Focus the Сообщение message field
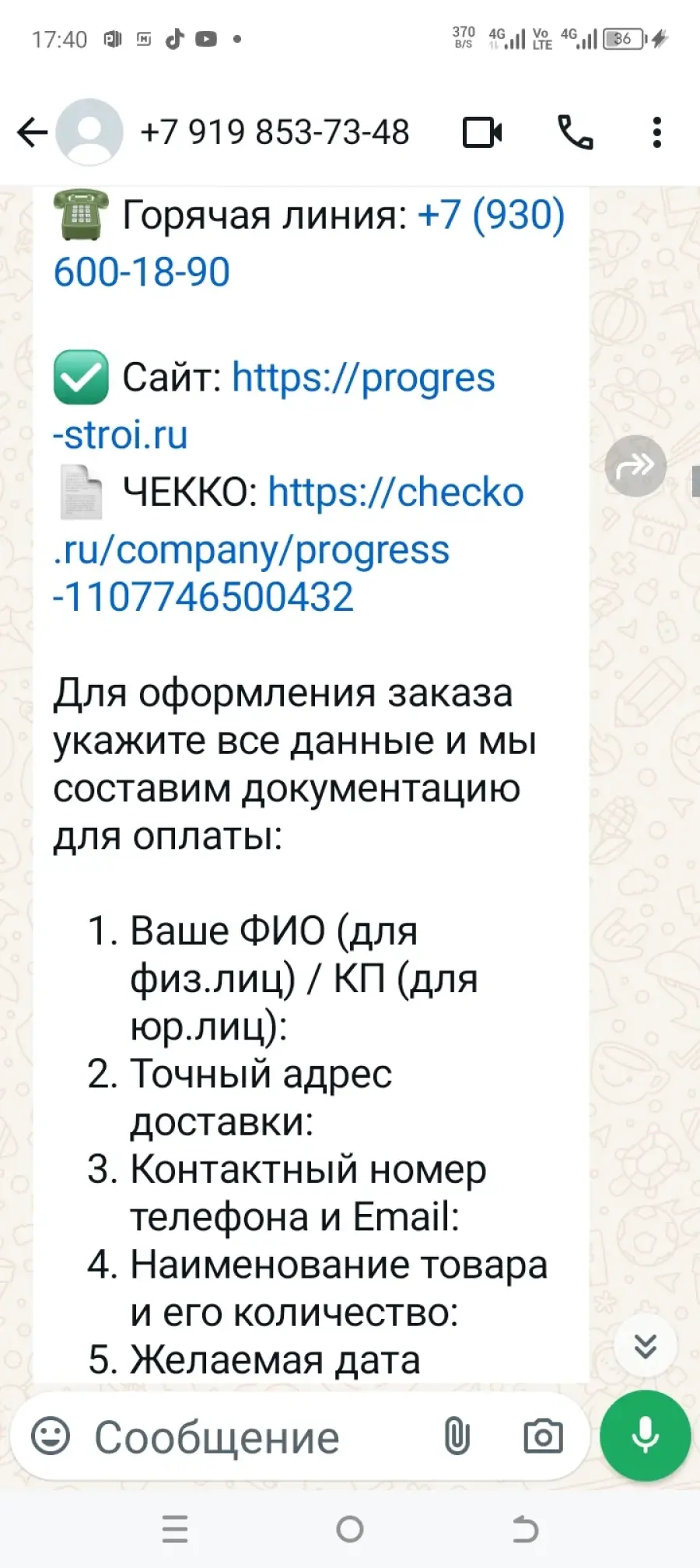 pos(257,1437)
